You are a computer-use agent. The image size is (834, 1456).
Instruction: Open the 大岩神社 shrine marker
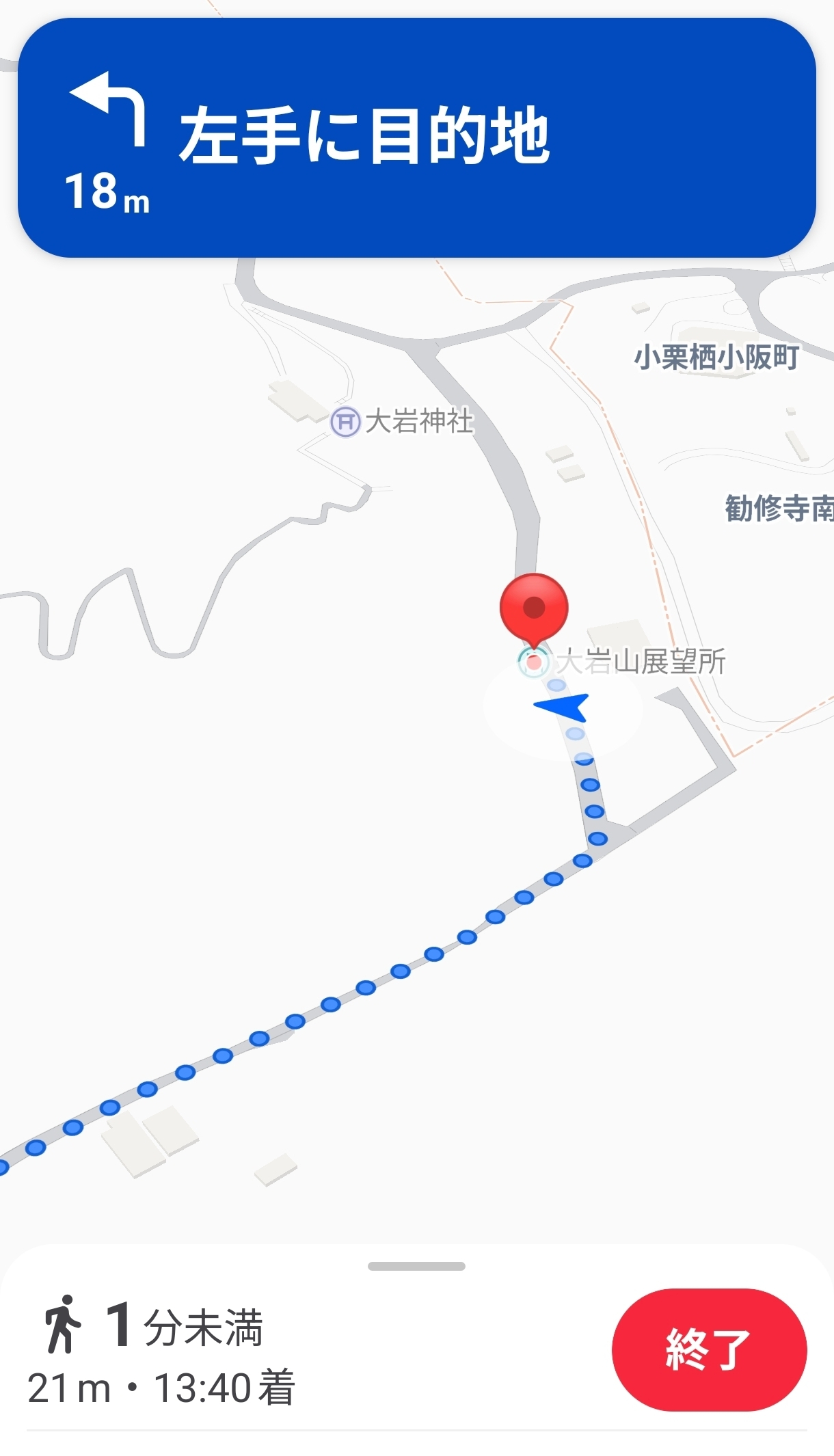345,421
